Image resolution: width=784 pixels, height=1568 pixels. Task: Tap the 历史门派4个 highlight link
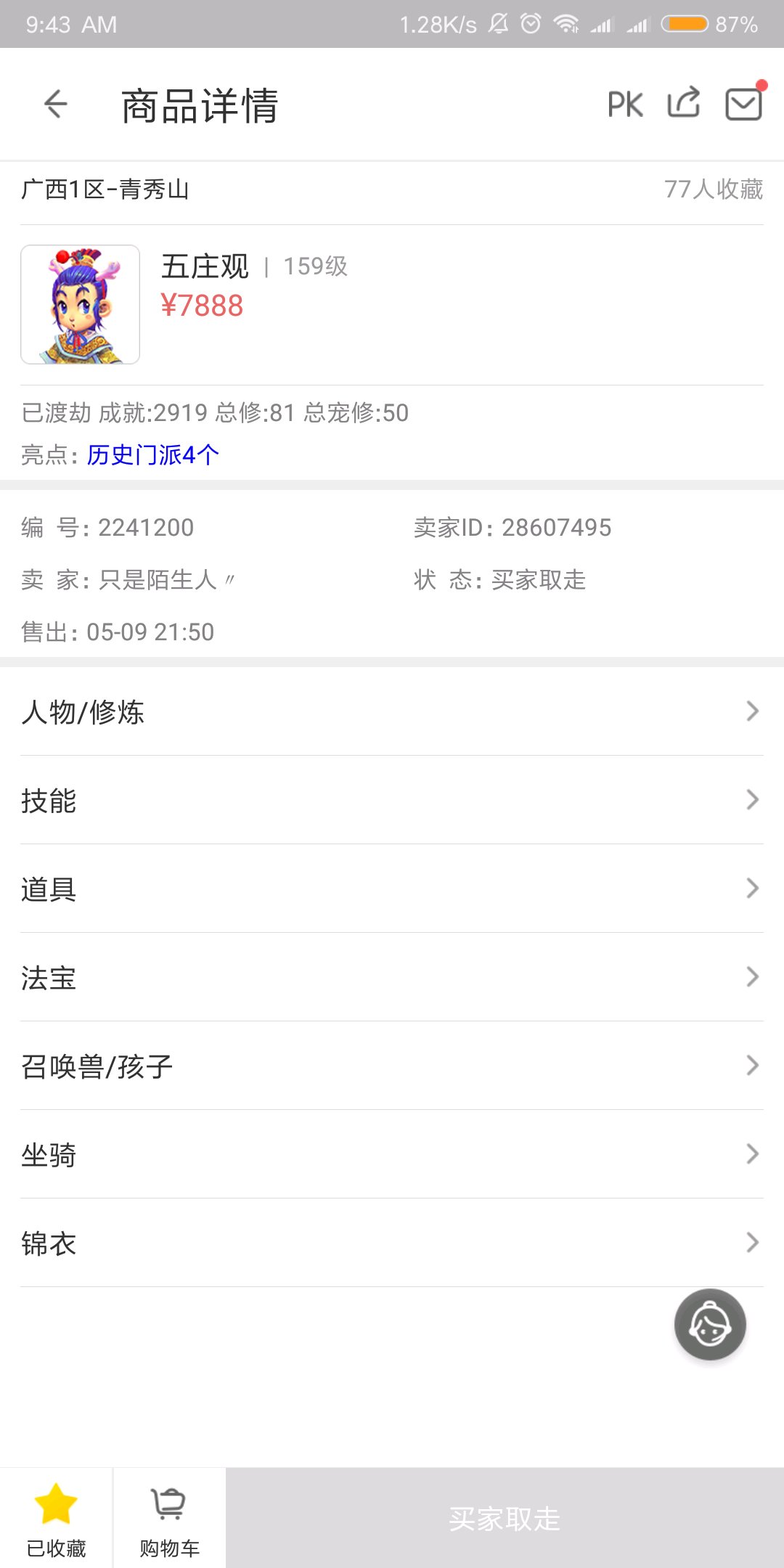[152, 455]
